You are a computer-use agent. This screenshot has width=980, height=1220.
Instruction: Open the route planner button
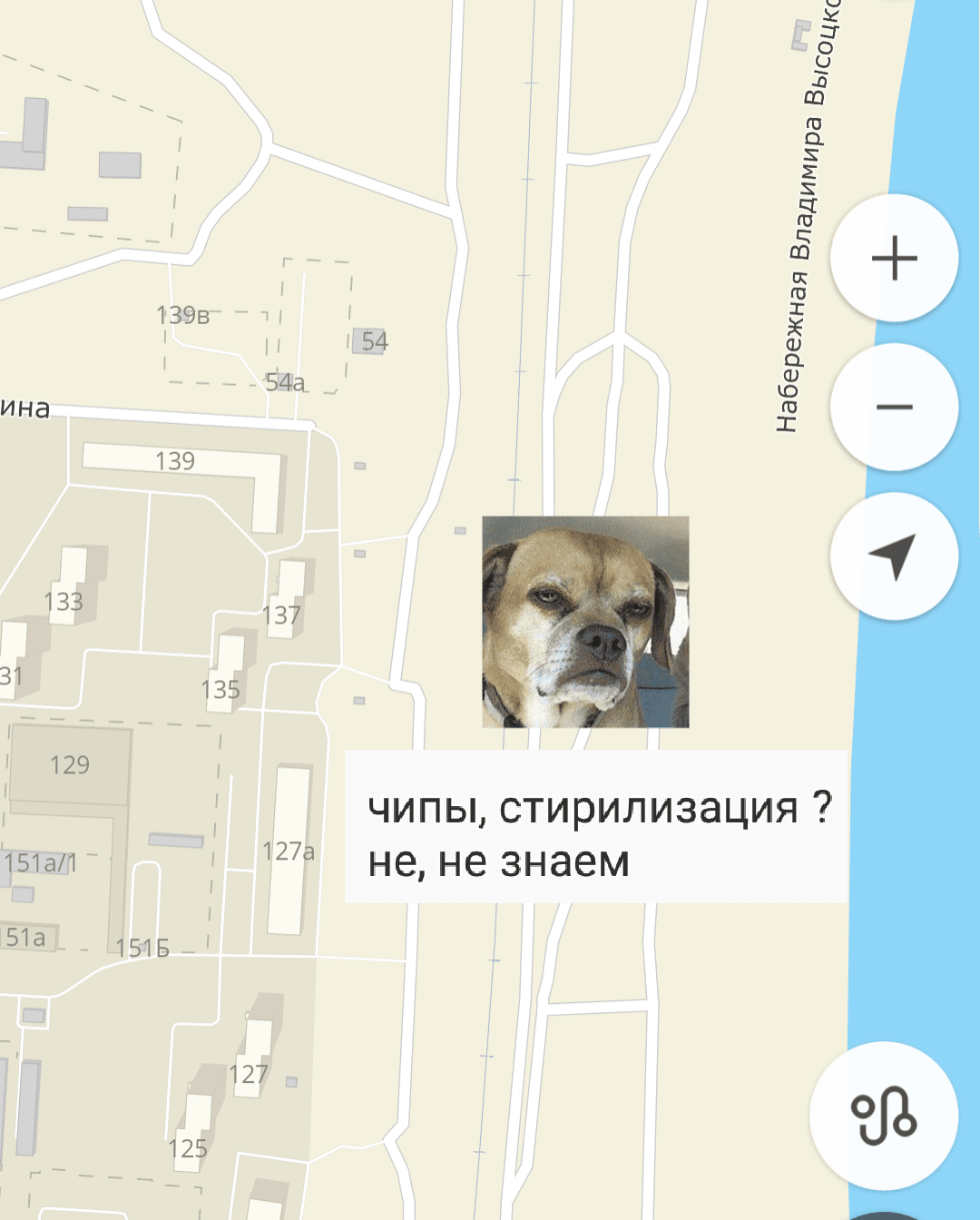pyautogui.click(x=883, y=1116)
